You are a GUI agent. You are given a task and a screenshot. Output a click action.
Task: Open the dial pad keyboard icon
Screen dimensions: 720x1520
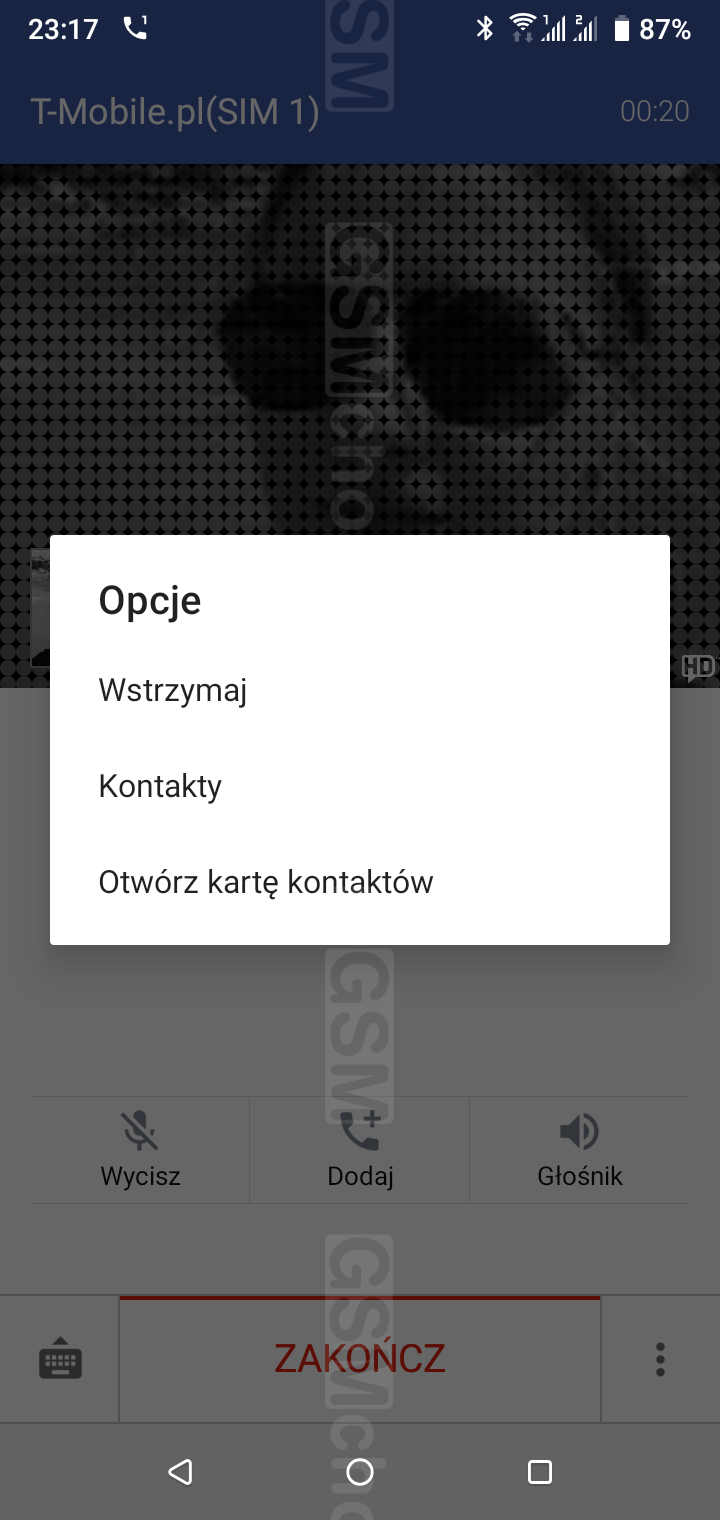pos(60,1360)
